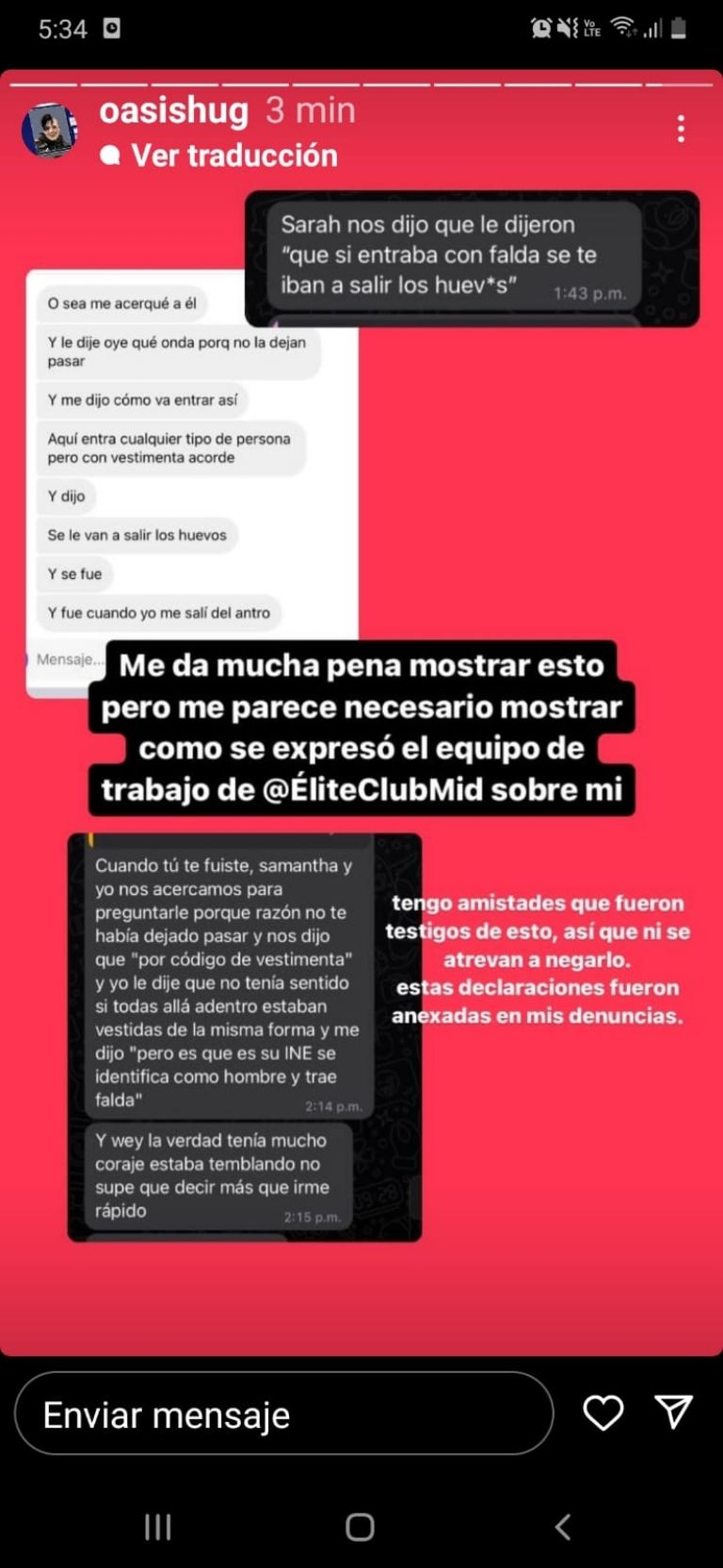Go to the home screen

(x=360, y=1527)
